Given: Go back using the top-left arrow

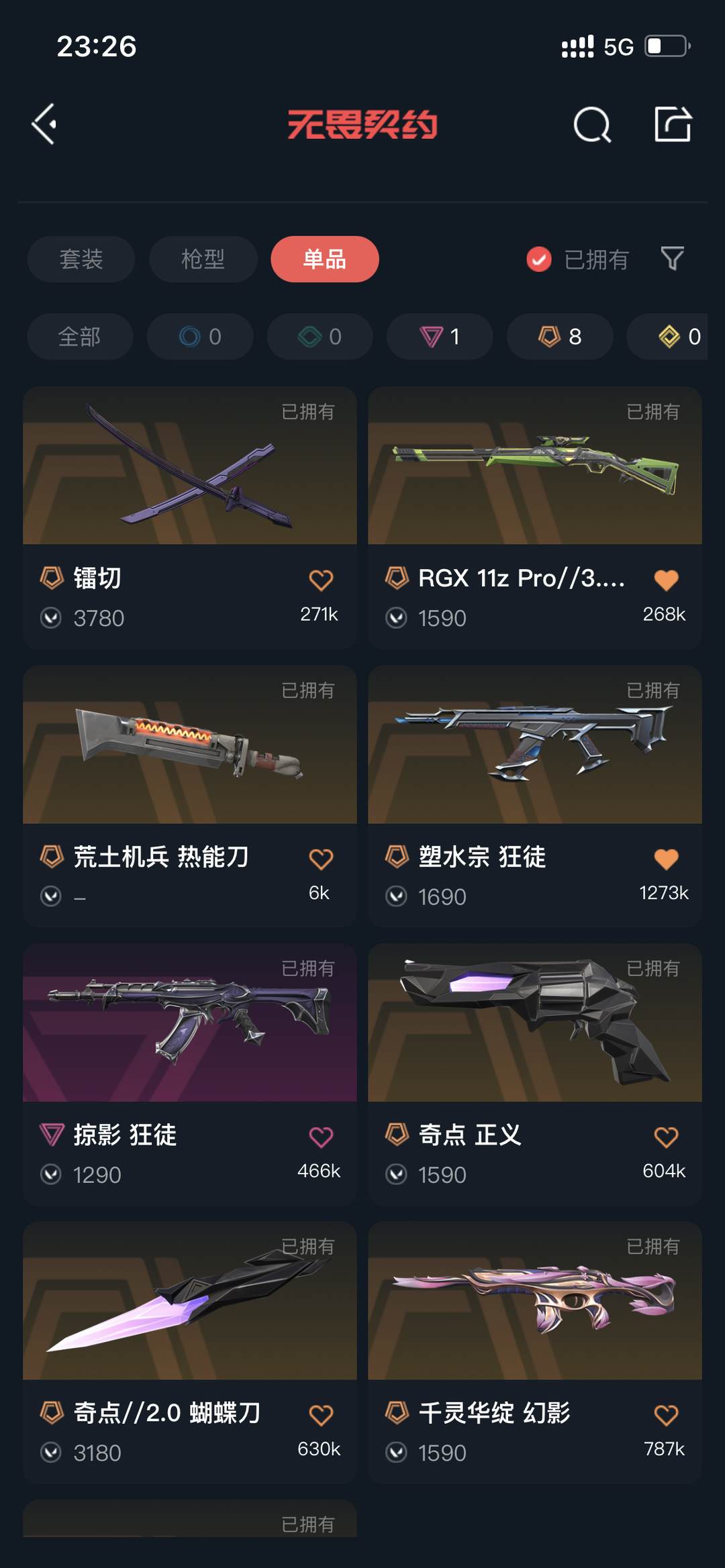Looking at the screenshot, I should pyautogui.click(x=44, y=124).
